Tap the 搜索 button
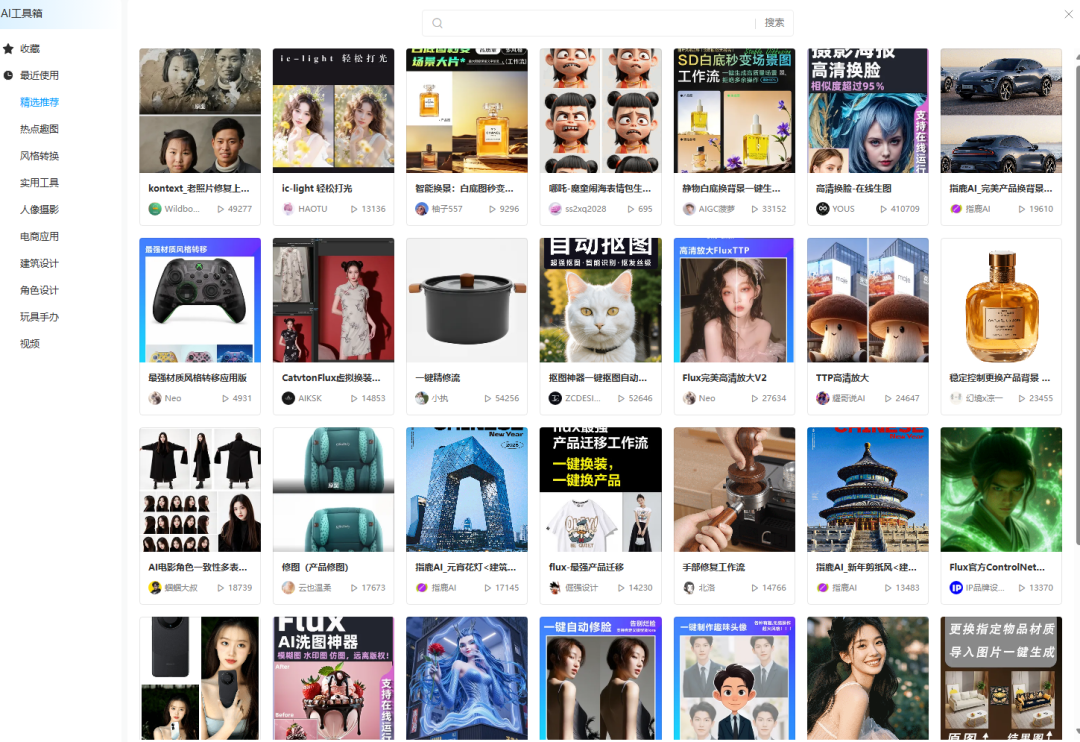The width and height of the screenshot is (1080, 742). tap(774, 23)
